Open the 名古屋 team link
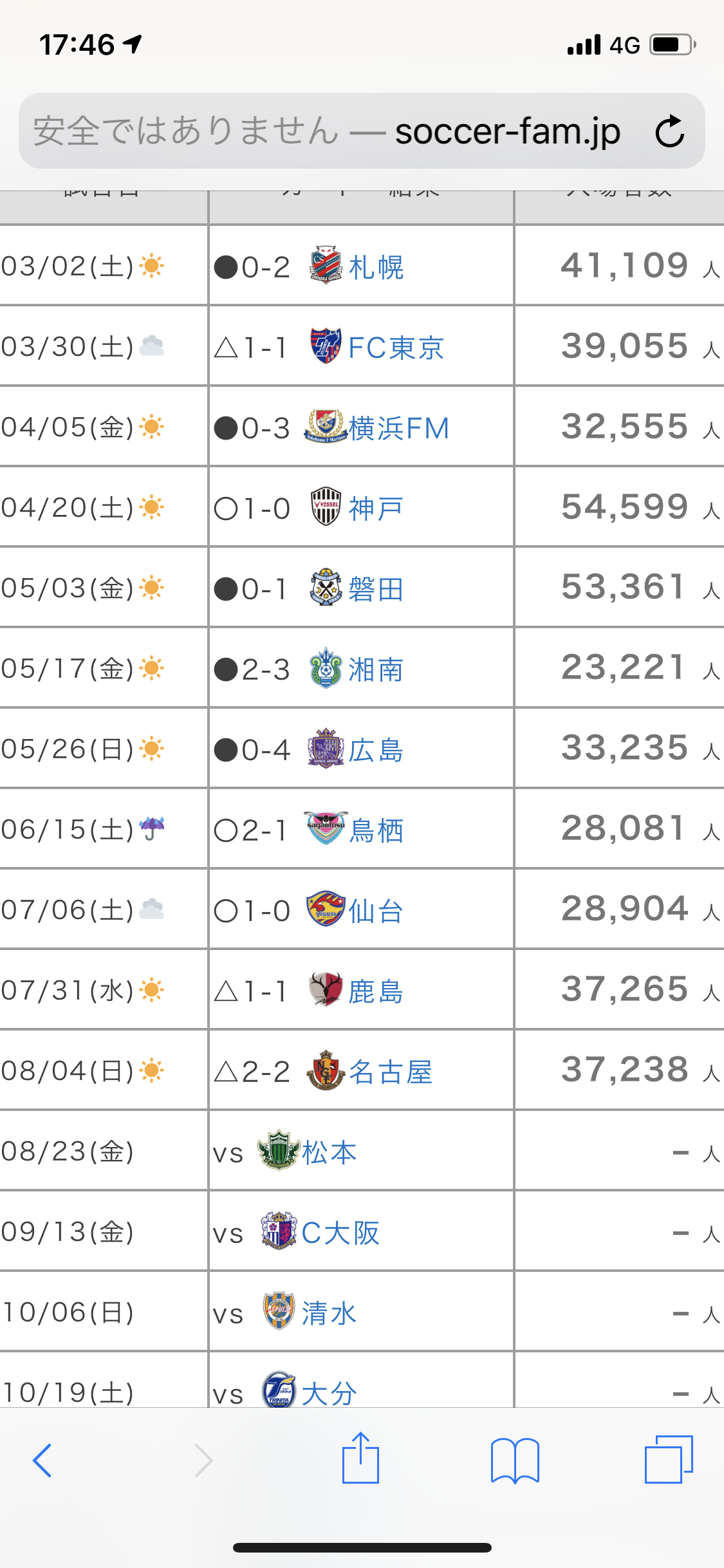724x1568 pixels. [390, 1072]
